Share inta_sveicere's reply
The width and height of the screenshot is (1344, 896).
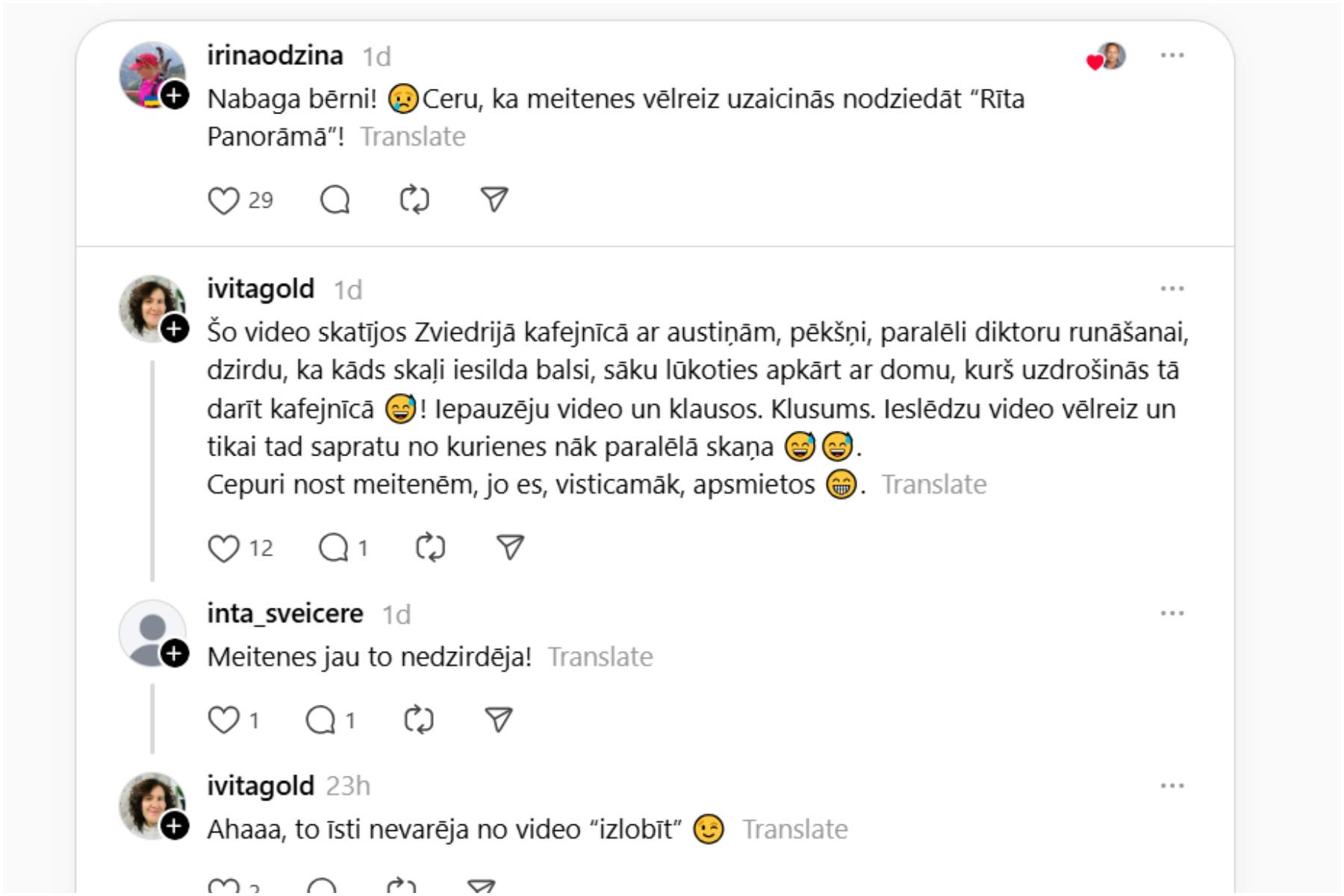(x=498, y=720)
